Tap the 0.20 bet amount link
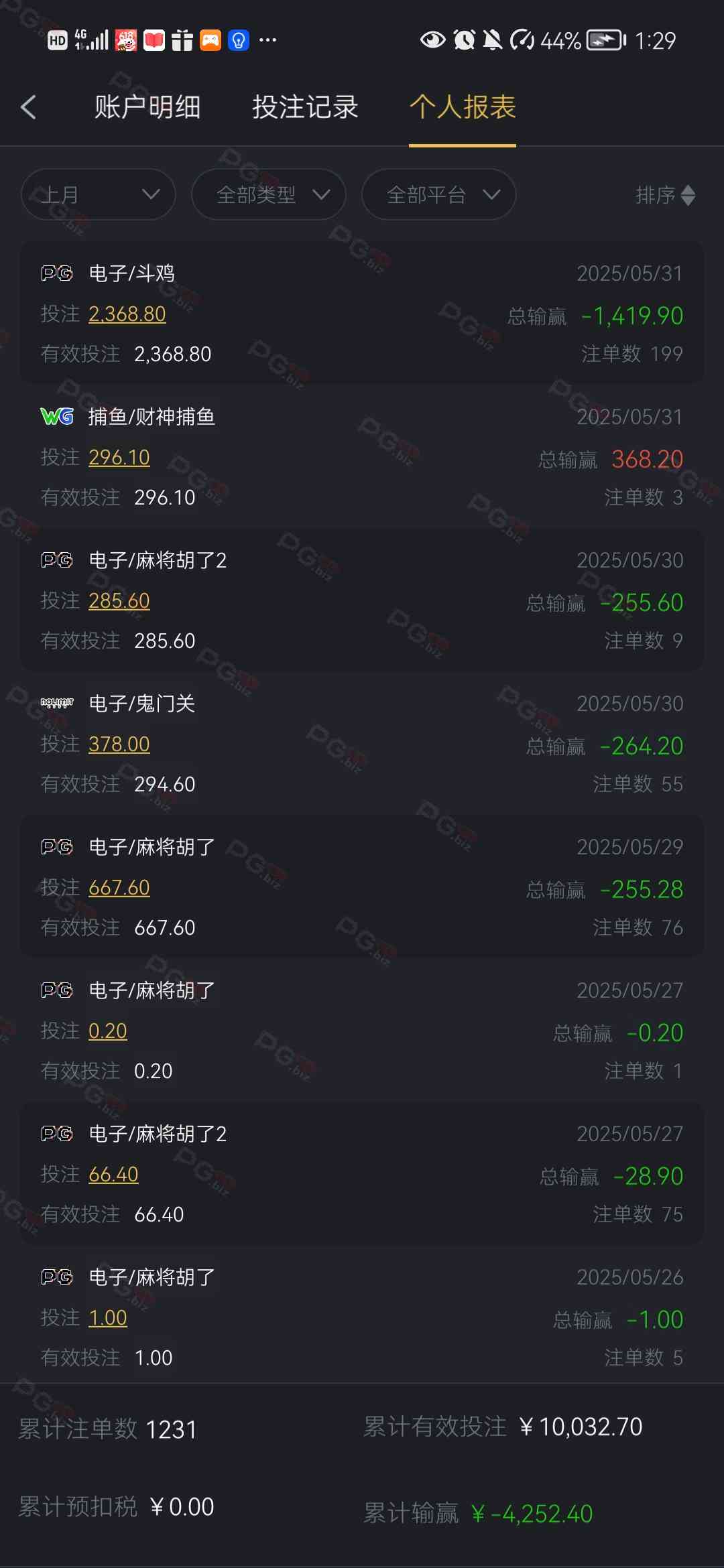This screenshot has height=1568, width=724. [108, 1031]
